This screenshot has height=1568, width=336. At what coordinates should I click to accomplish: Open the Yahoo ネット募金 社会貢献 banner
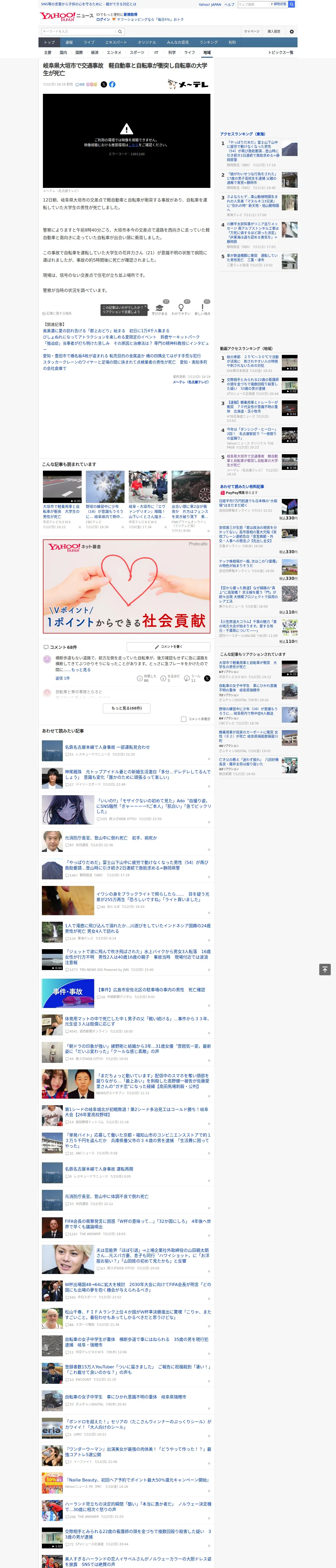coord(126,586)
